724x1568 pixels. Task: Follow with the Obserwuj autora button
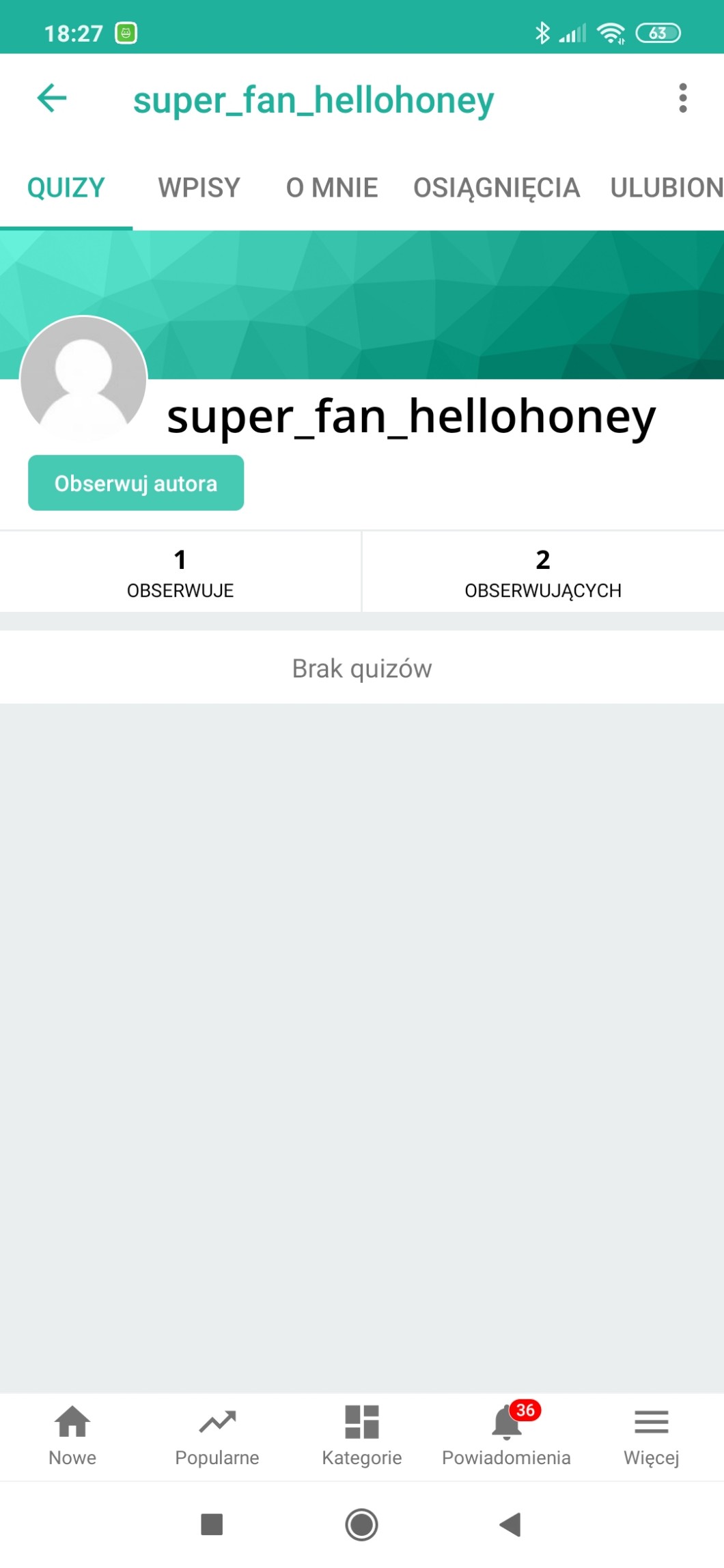136,483
